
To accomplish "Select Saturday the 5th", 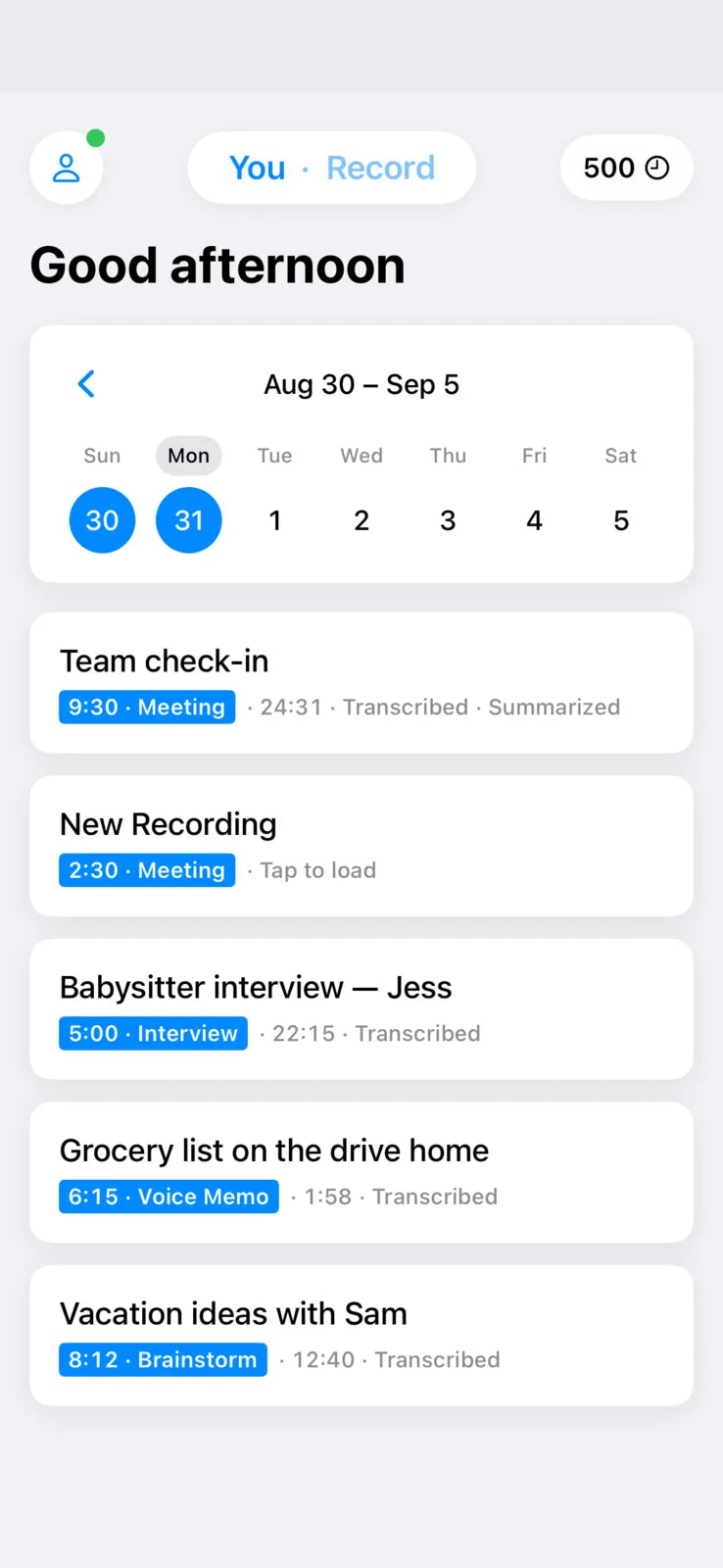I will point(621,520).
